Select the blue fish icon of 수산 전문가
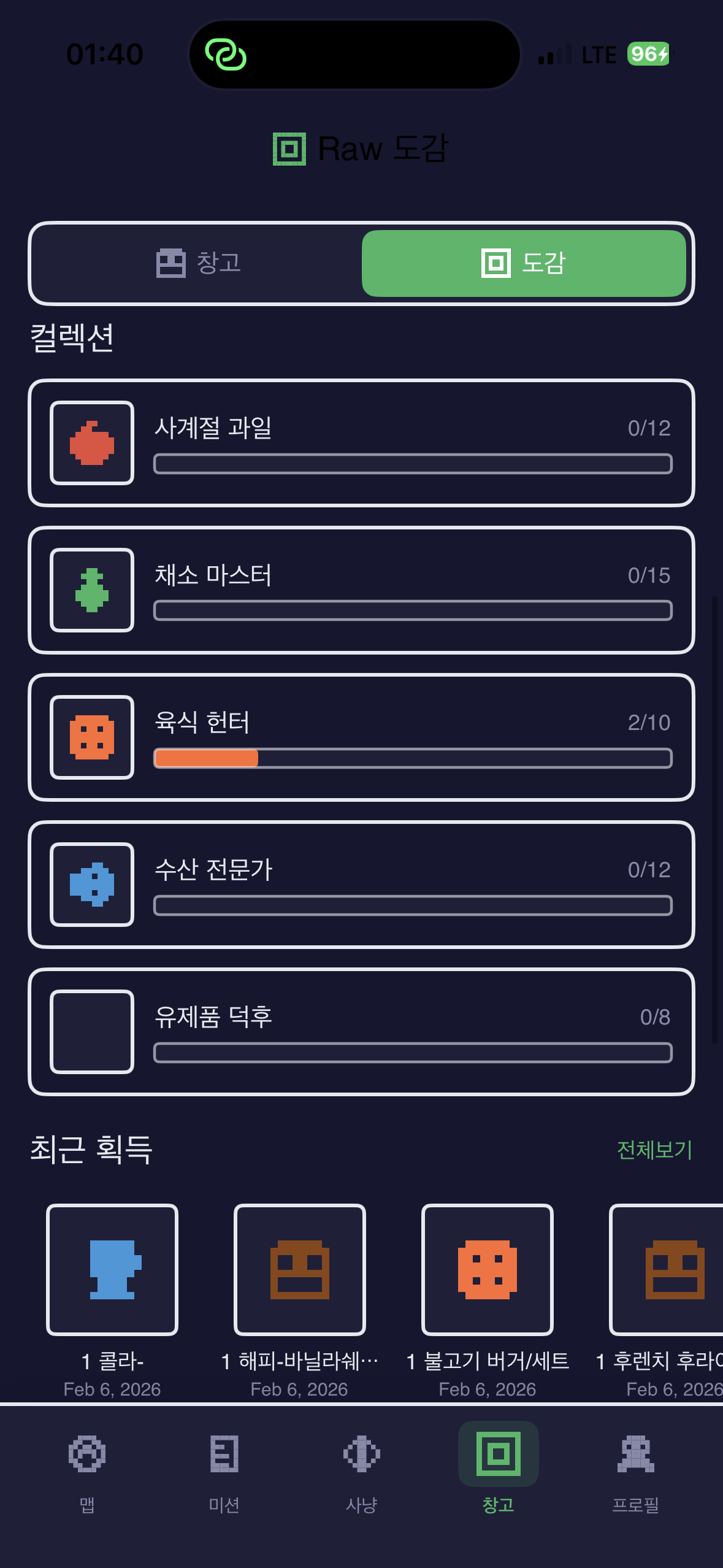723x1568 pixels. [92, 884]
